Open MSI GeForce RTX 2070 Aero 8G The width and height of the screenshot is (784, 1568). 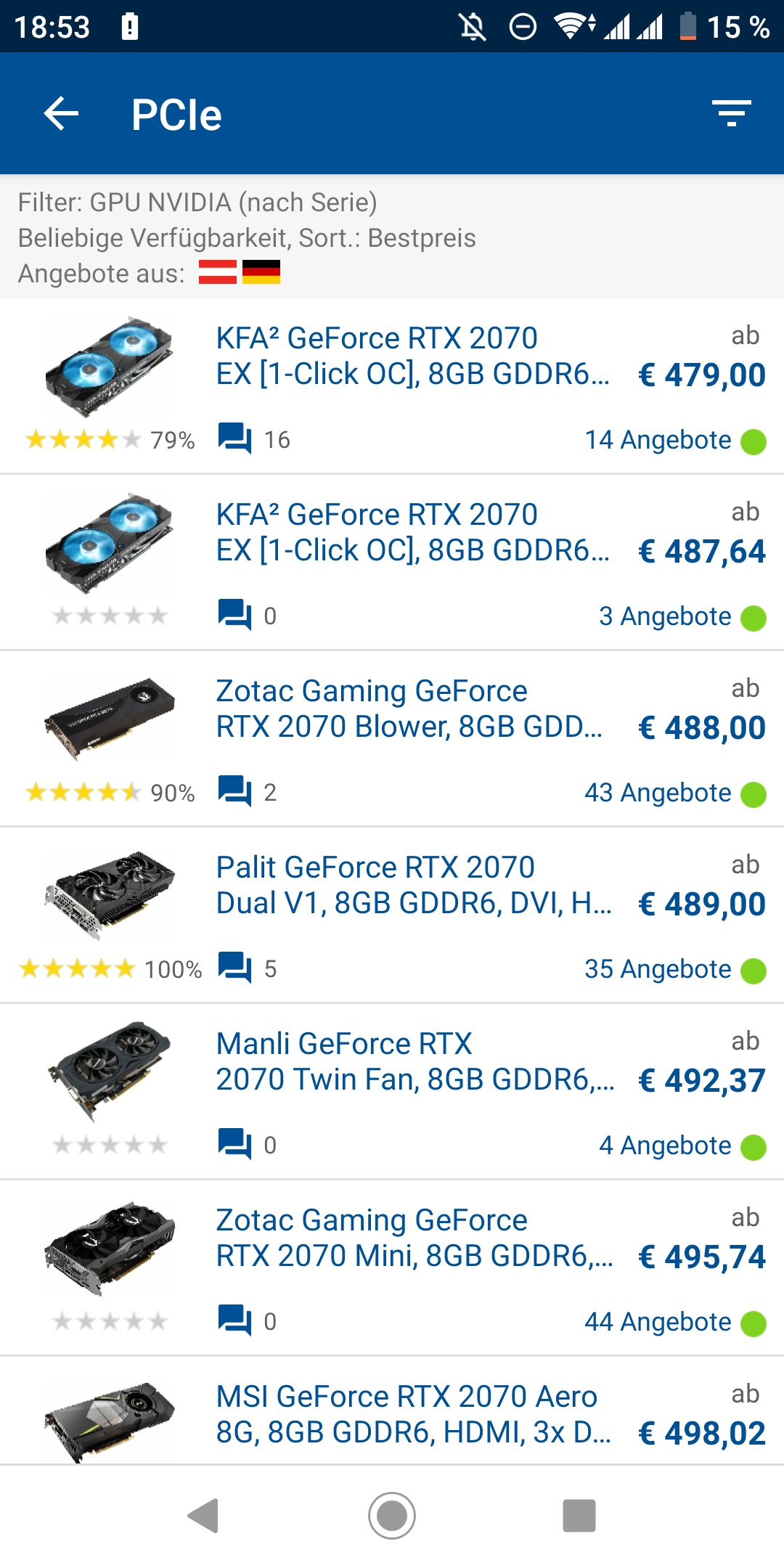point(412,1415)
